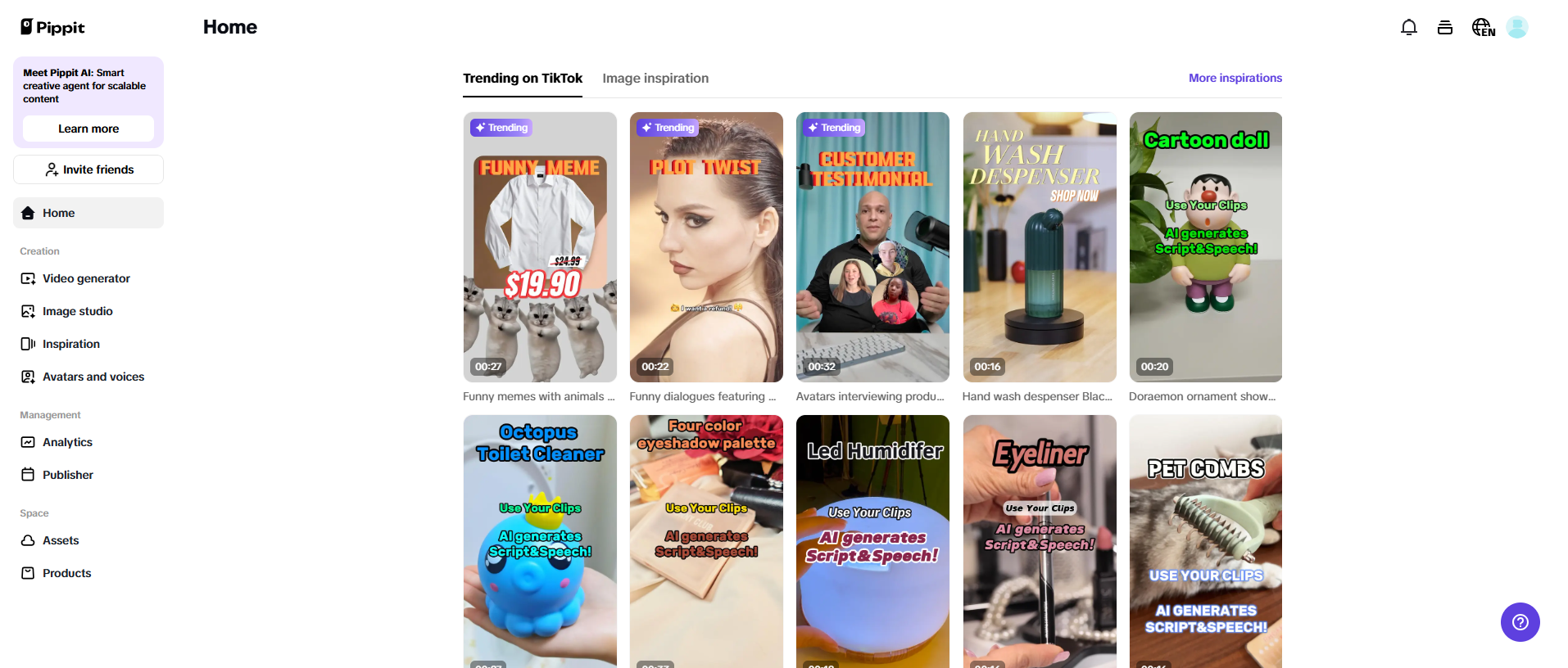Open the help question mark button
The height and width of the screenshot is (668, 1568).
pos(1520,622)
